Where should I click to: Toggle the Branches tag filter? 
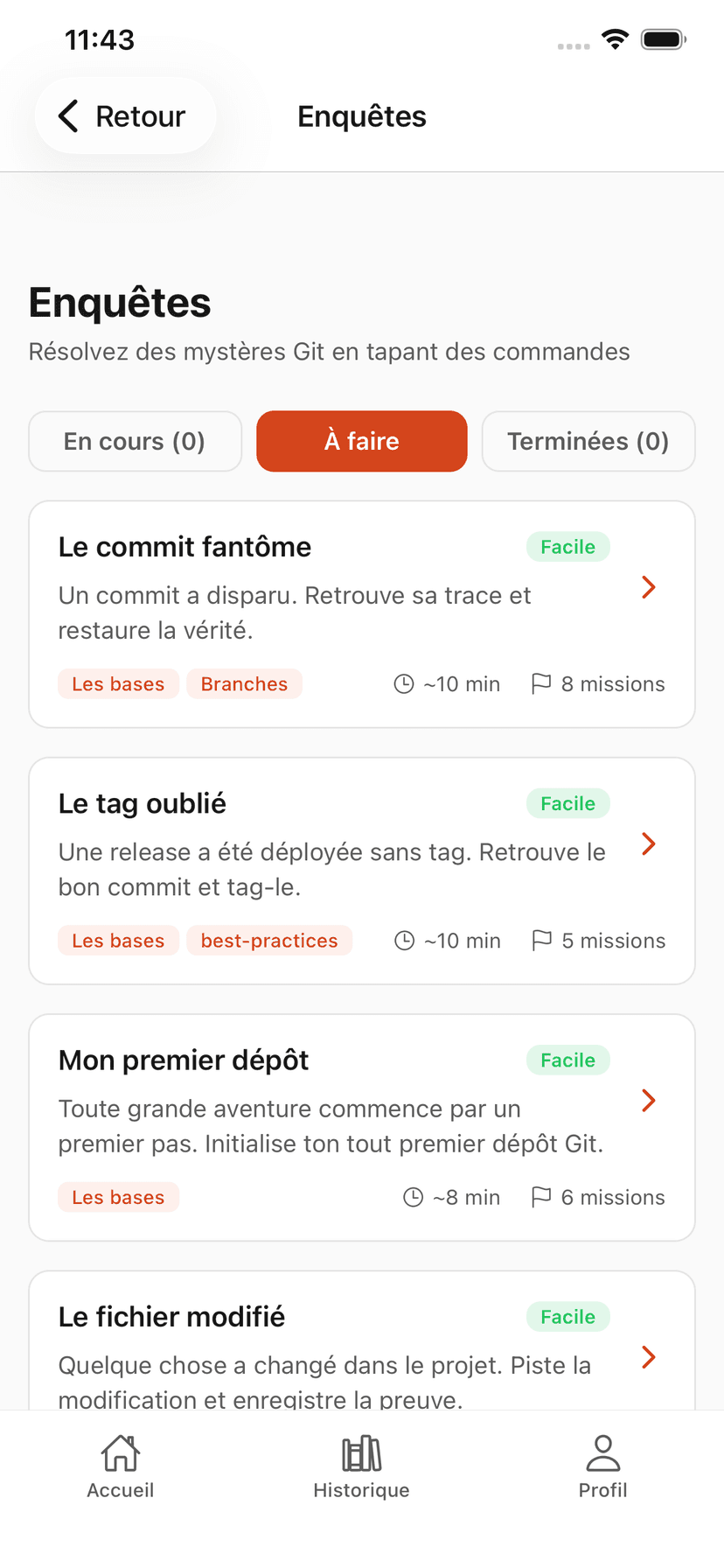click(x=244, y=683)
